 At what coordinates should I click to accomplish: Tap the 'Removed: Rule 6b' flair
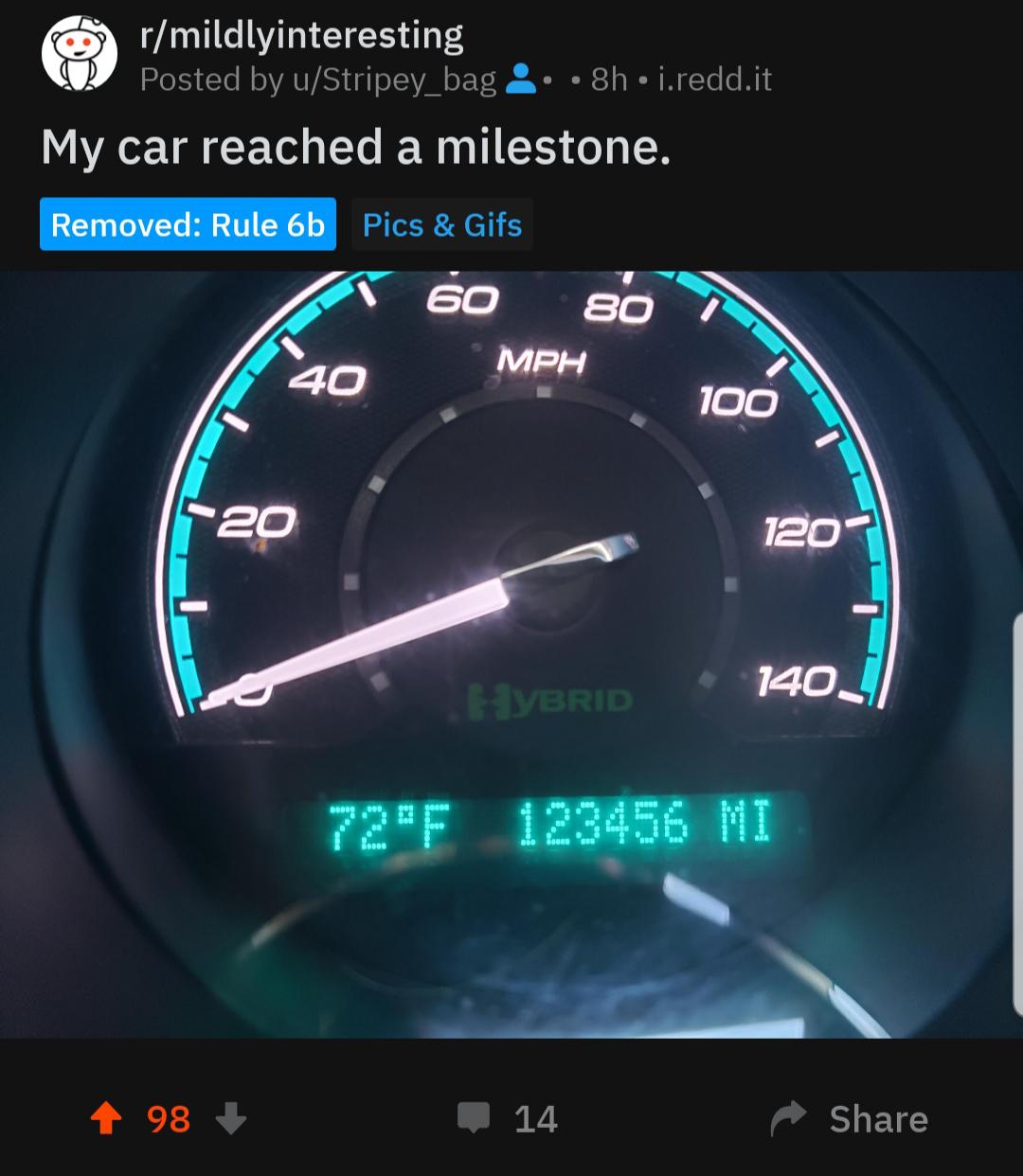(x=188, y=224)
